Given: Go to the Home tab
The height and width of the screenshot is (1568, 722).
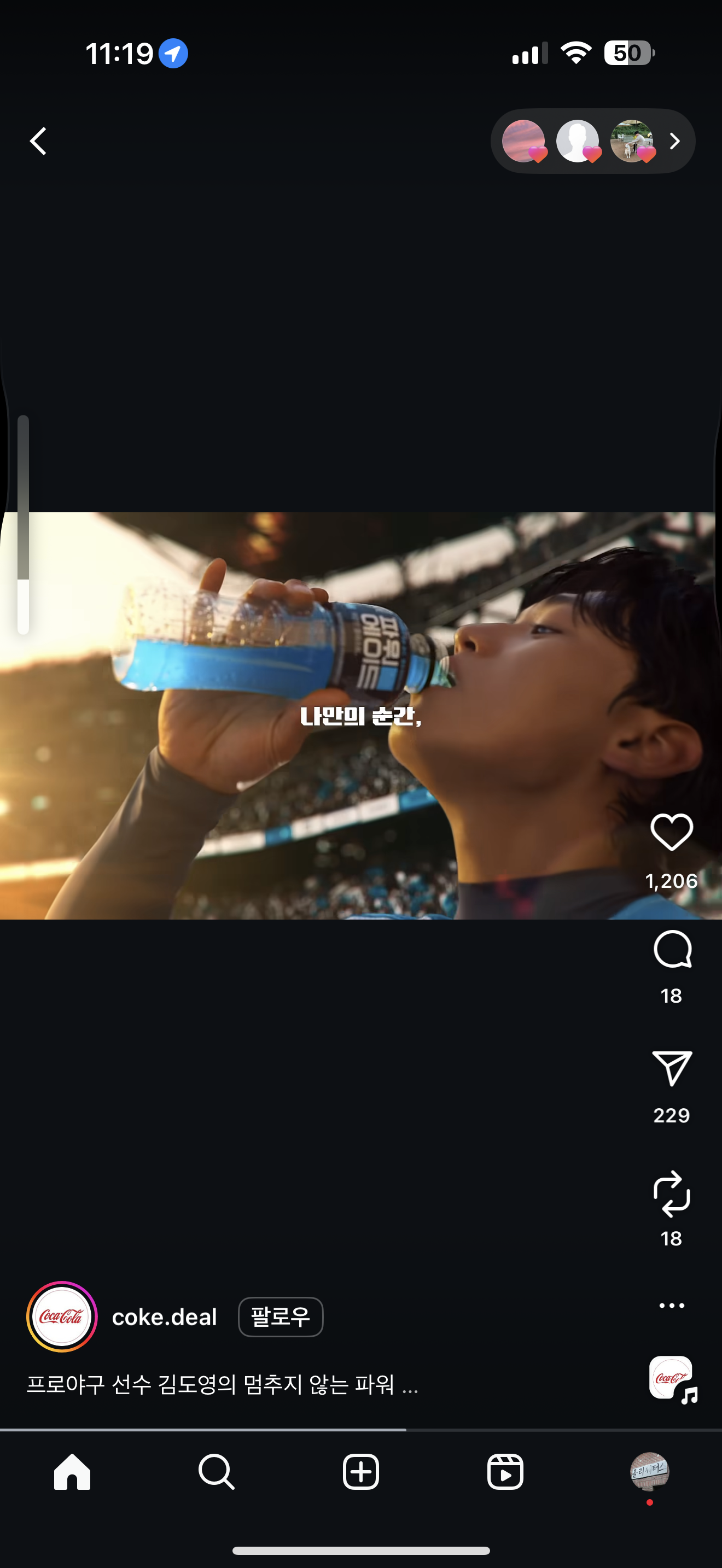Looking at the screenshot, I should pos(72,1472).
